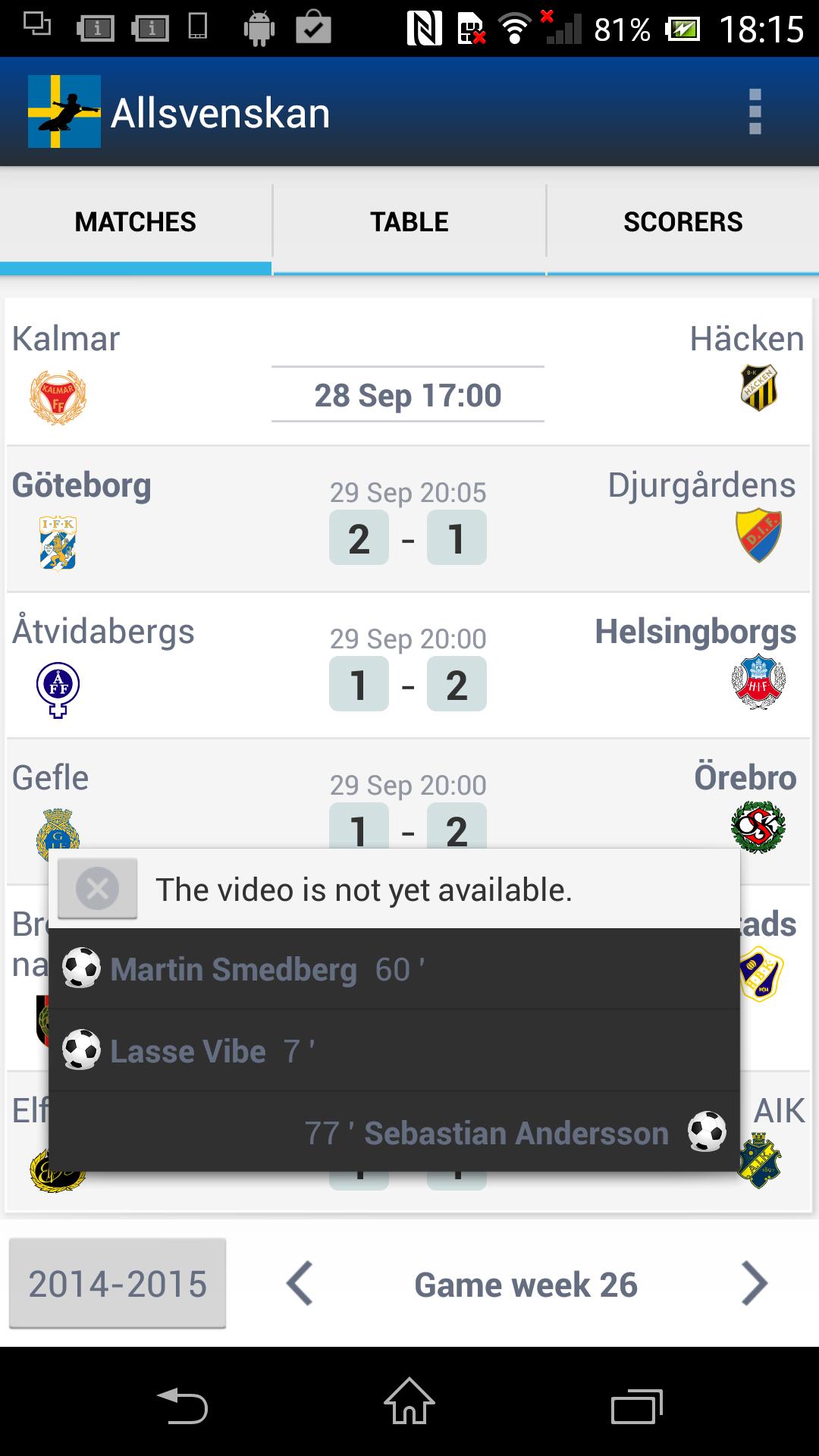
Task: Tap the Allsvenskan flag logo in the header
Action: (64, 111)
